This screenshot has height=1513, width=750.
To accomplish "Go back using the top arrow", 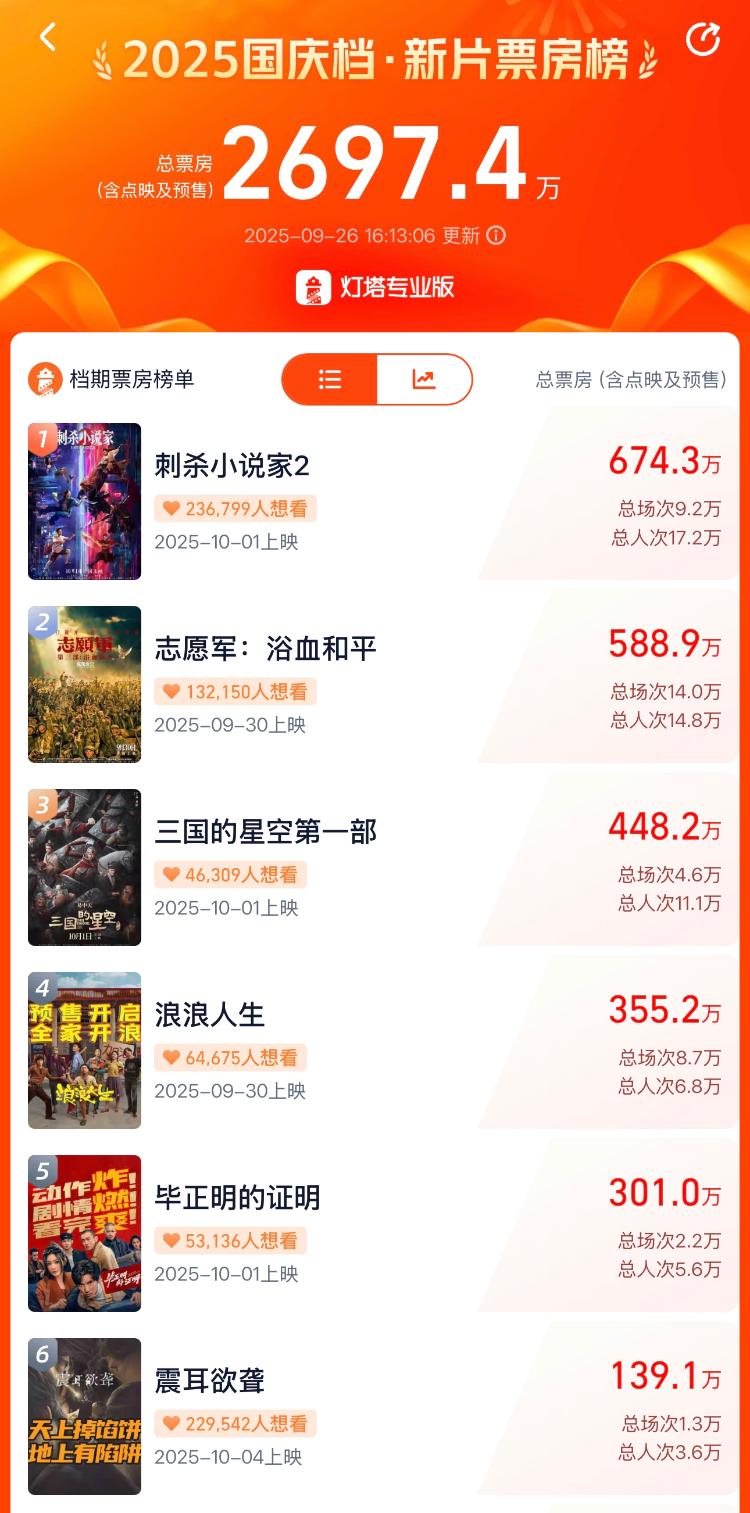I will (x=47, y=37).
